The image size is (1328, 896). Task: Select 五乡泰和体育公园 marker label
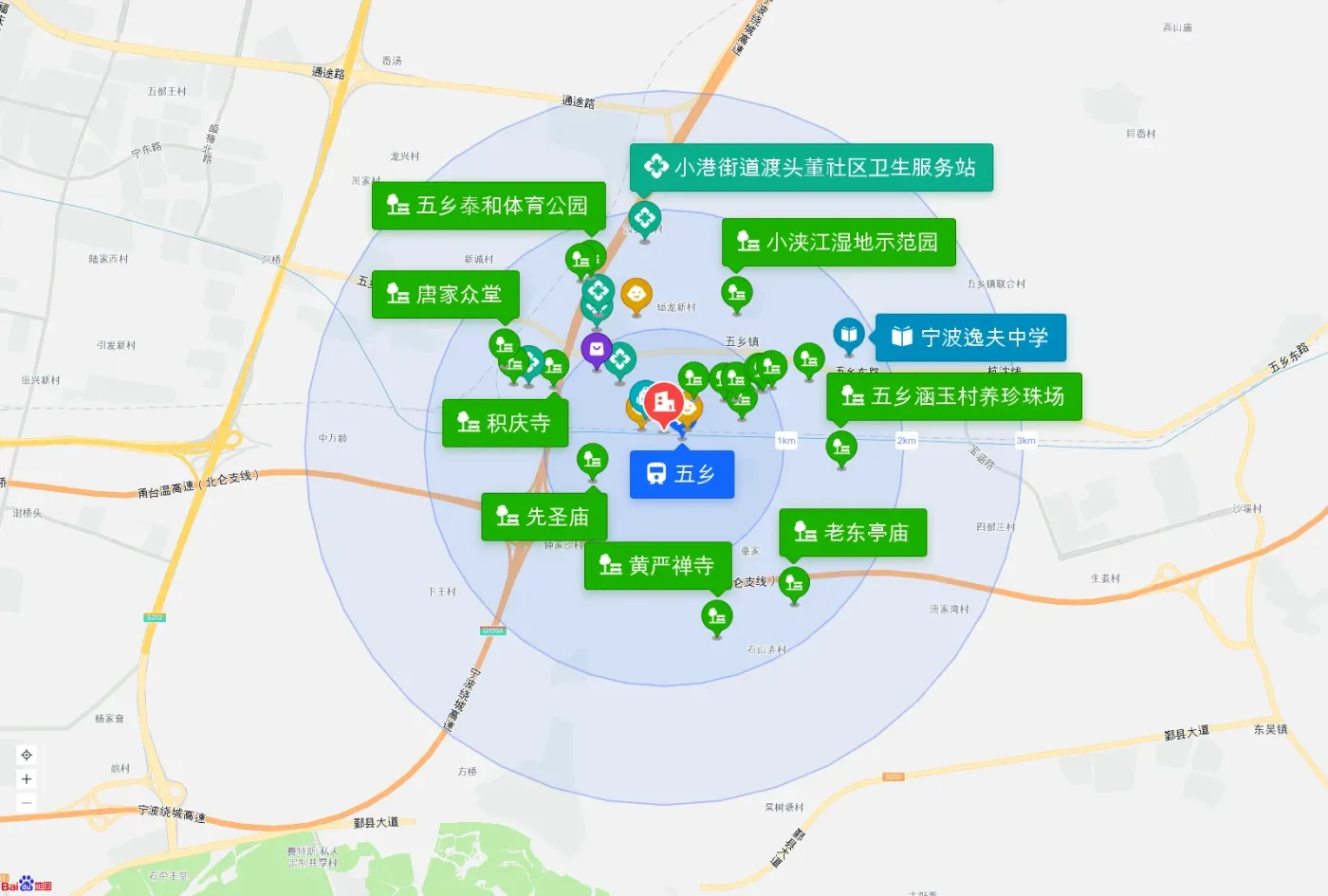click(489, 206)
